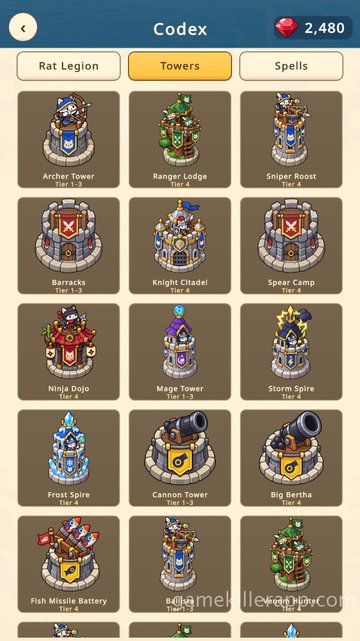Image resolution: width=360 pixels, height=641 pixels.
Task: Go back from the Codex
Action: [x=23, y=28]
